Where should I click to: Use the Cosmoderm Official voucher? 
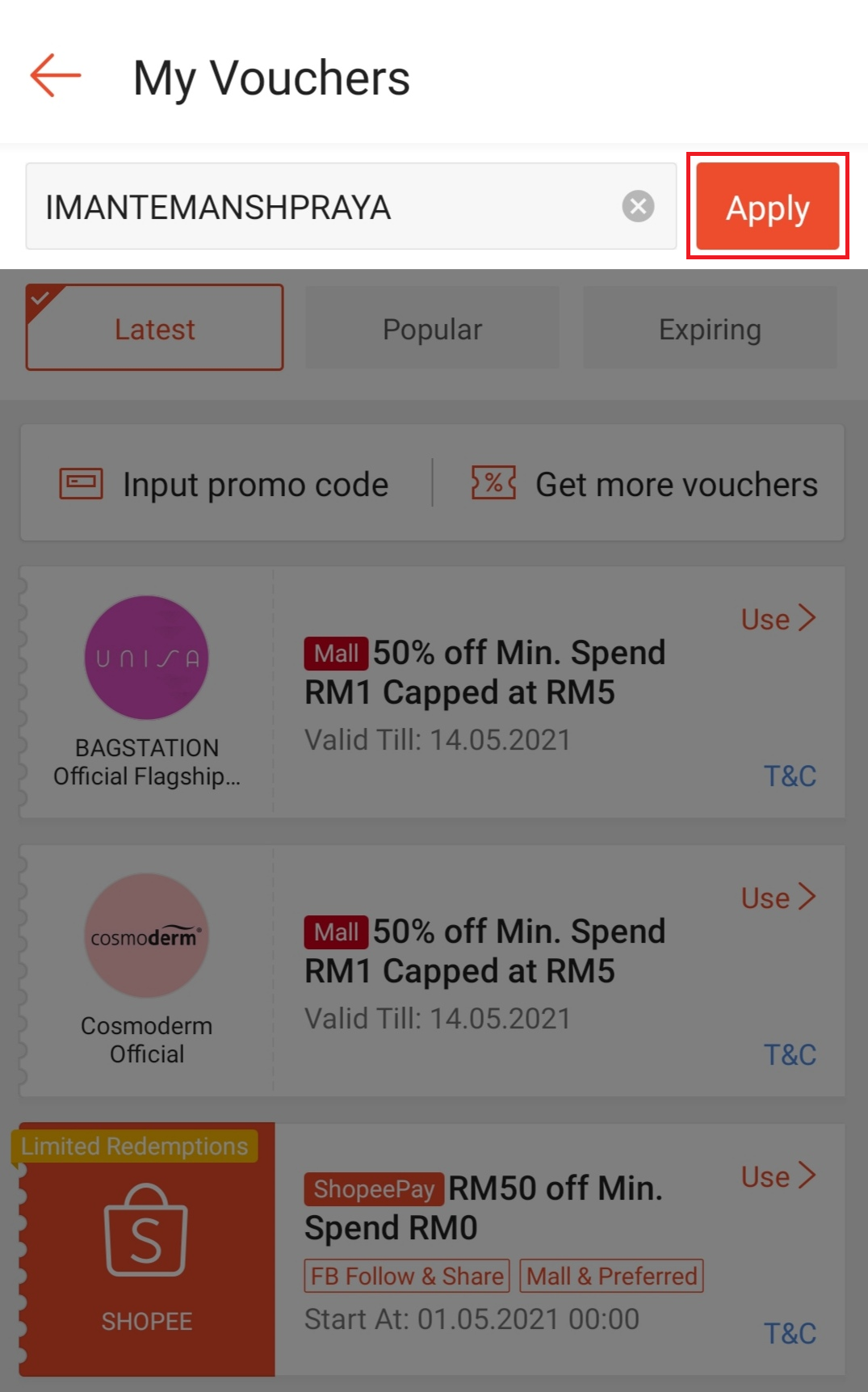pos(778,898)
